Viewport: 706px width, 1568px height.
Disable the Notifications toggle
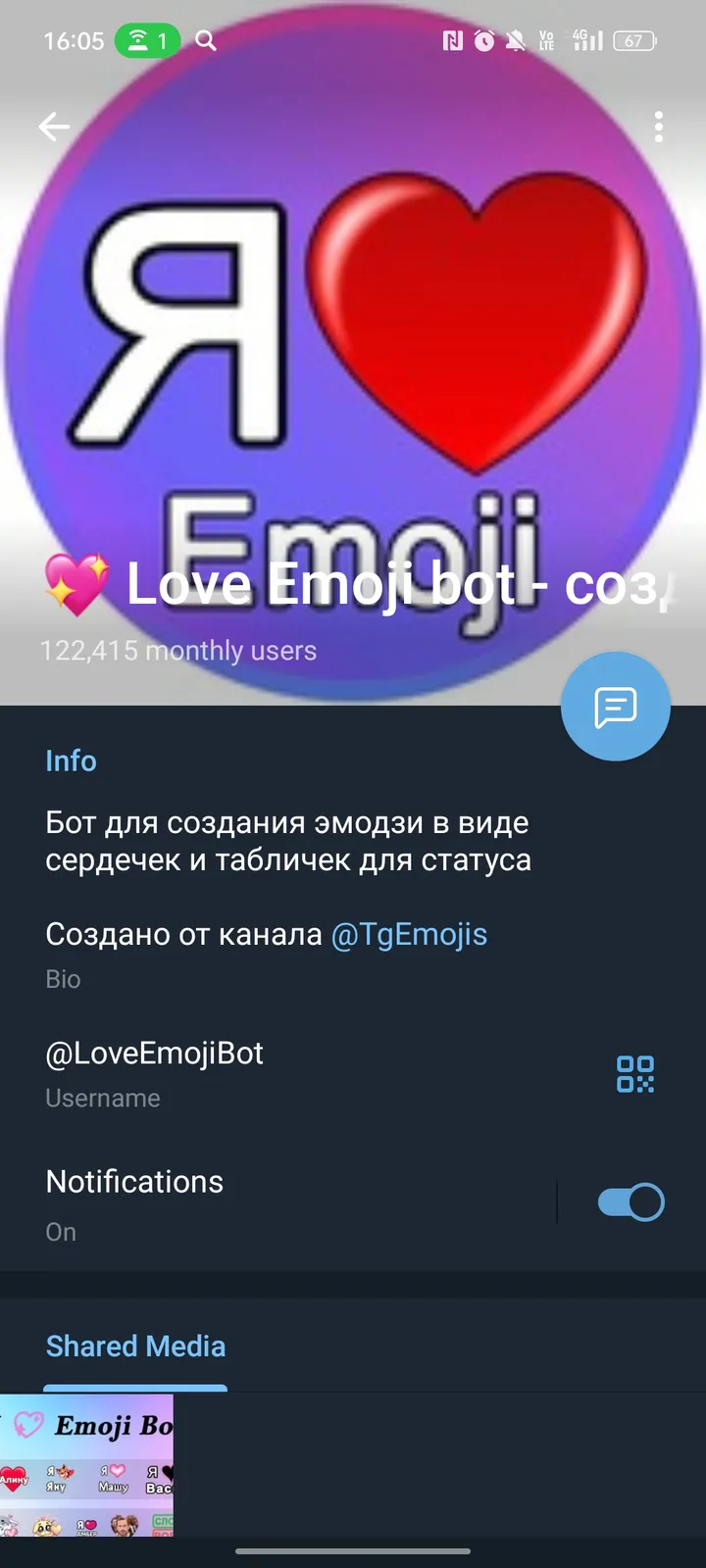point(630,1200)
